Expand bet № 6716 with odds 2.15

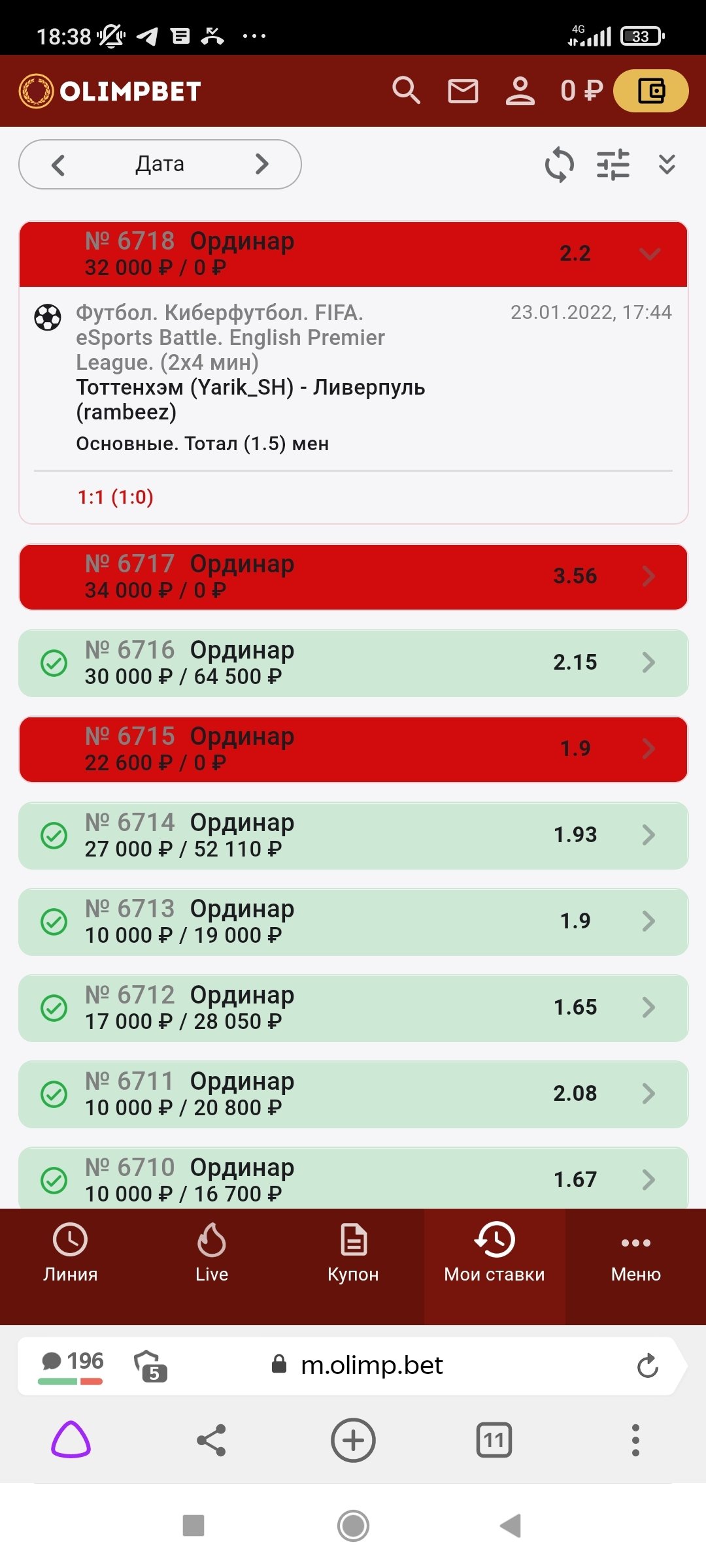(648, 662)
